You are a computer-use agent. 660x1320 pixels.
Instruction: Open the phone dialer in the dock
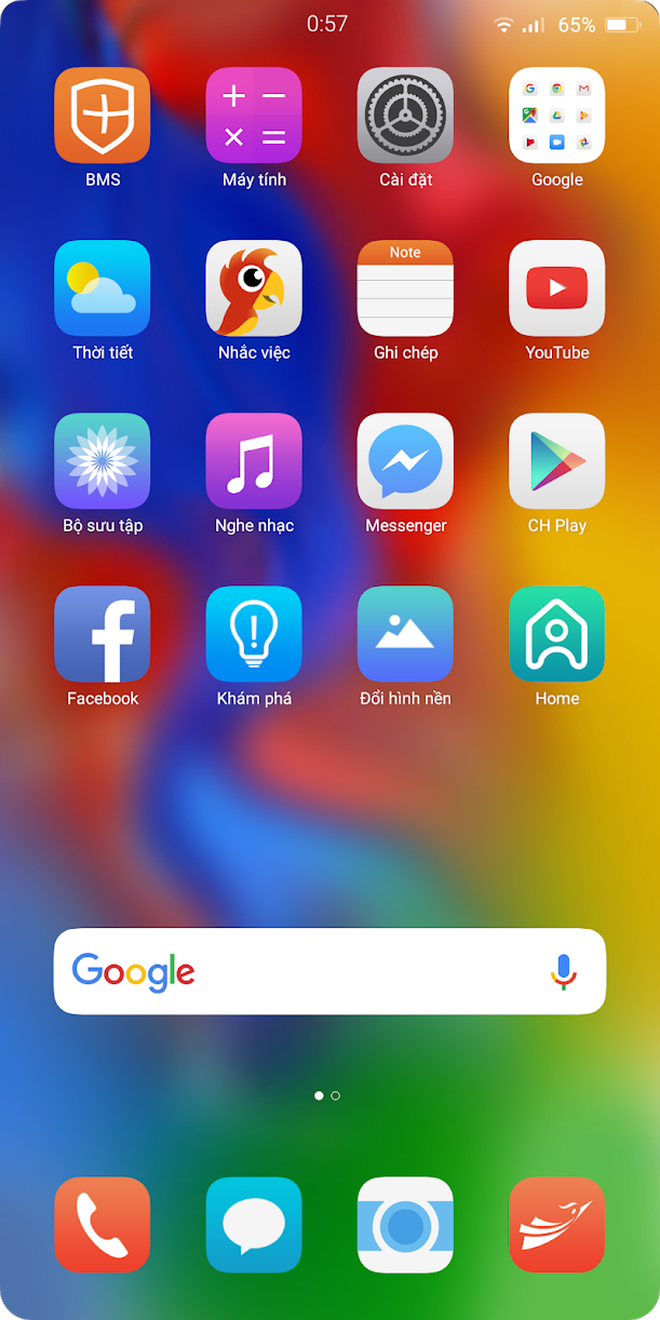(x=102, y=1225)
